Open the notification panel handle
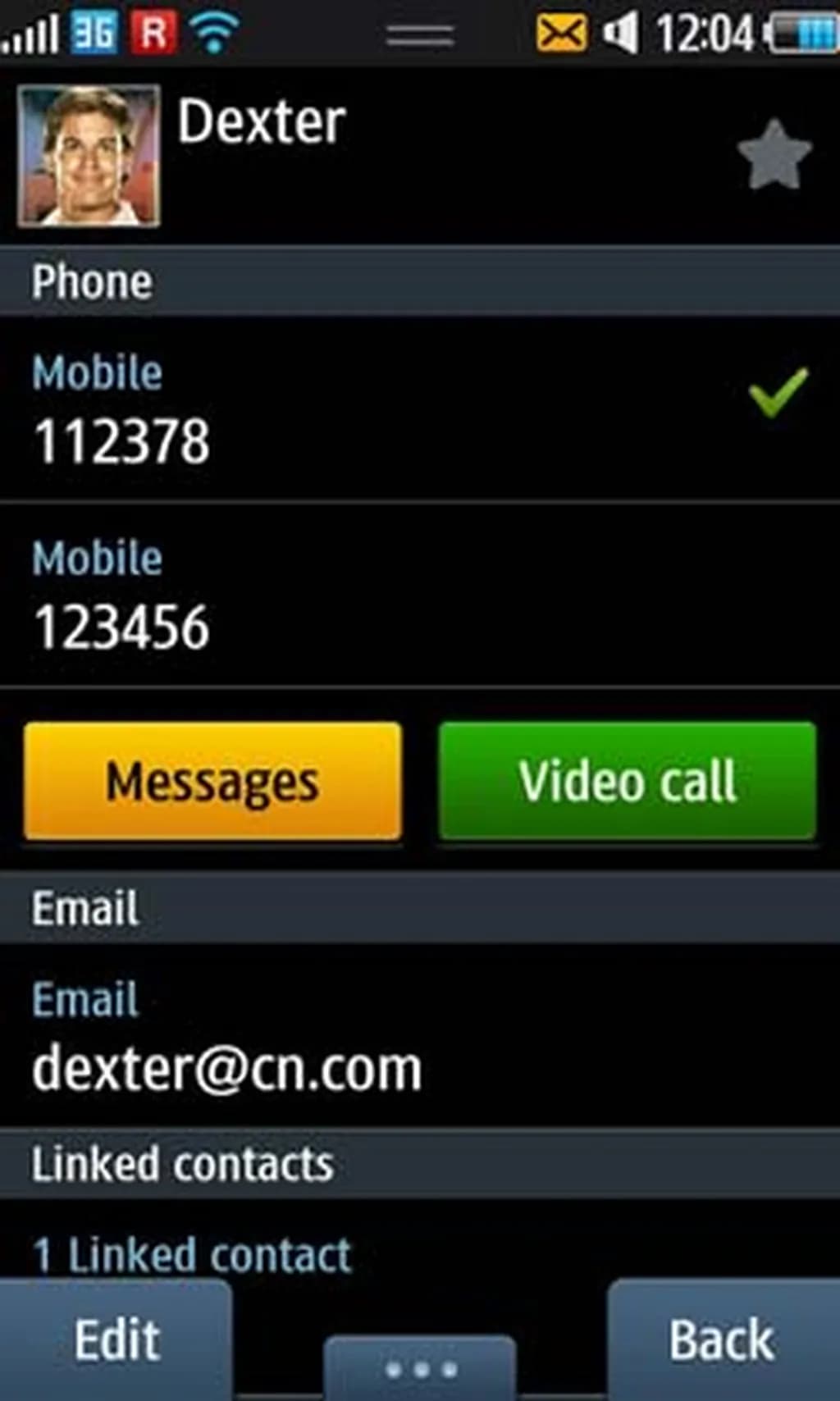The image size is (840, 1401). tap(420, 36)
